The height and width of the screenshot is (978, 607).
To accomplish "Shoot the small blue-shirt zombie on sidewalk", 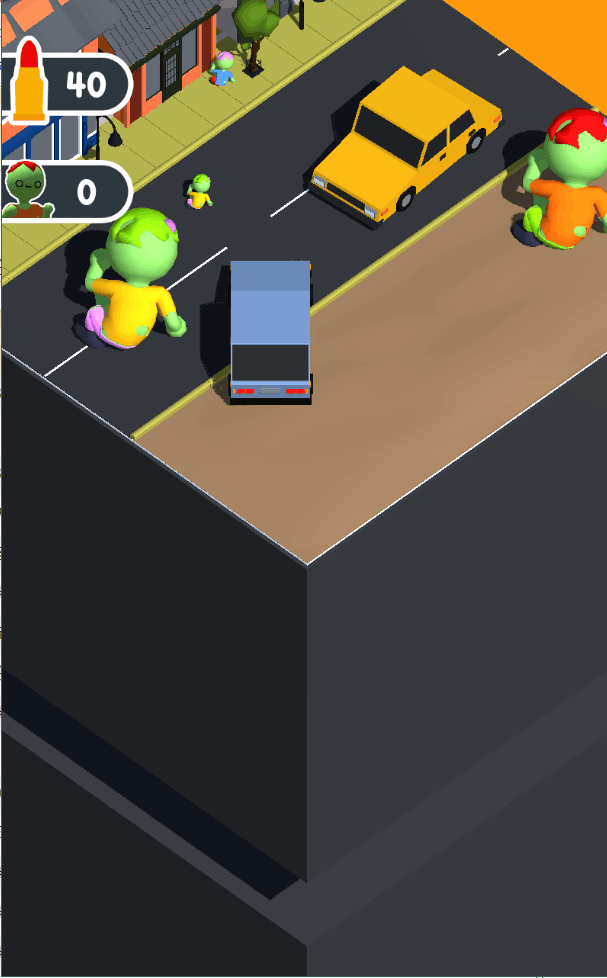I will [223, 68].
